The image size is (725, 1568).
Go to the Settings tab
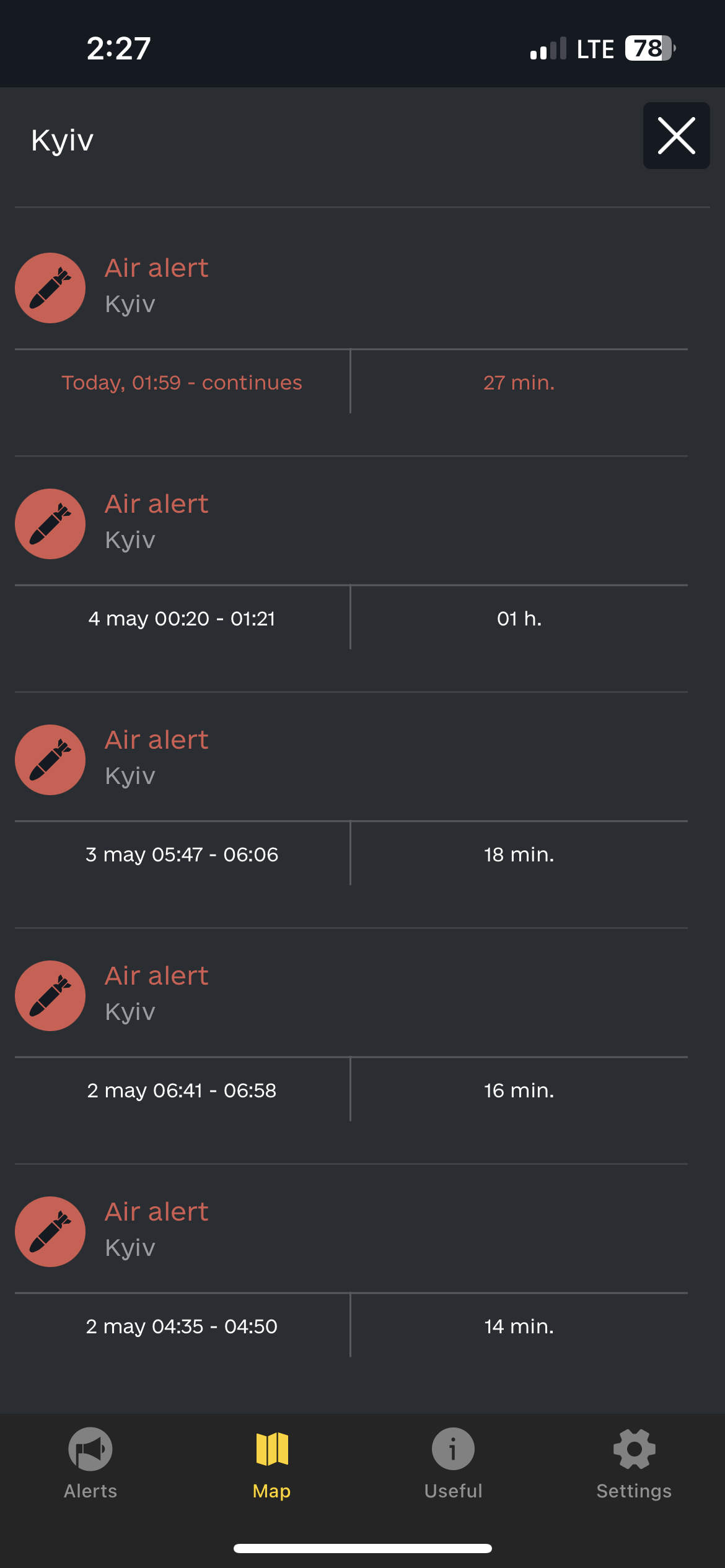[x=634, y=1463]
